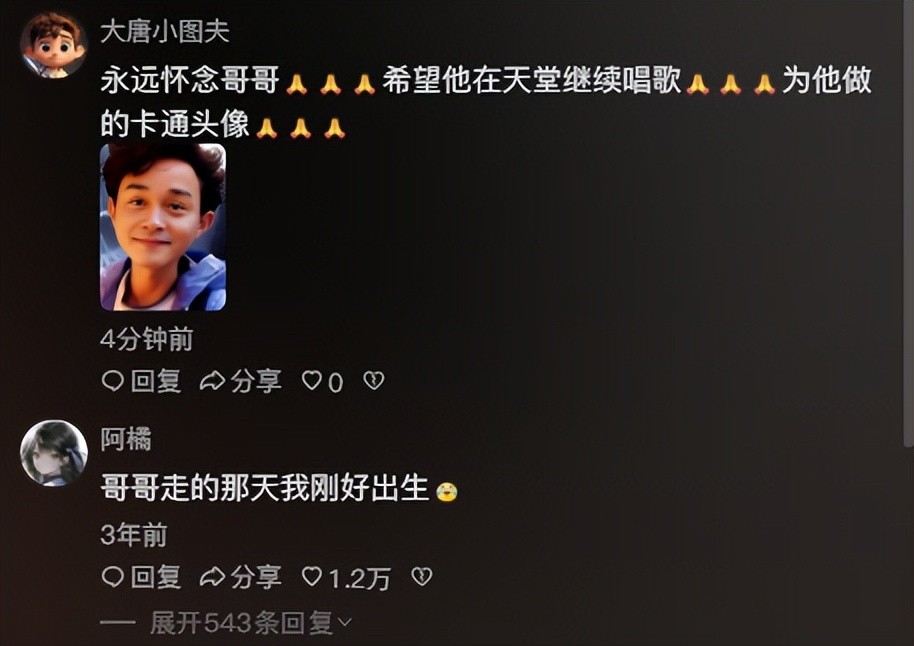Expand the 543 replies under 阿橘's comment
The width and height of the screenshot is (914, 646).
250,624
